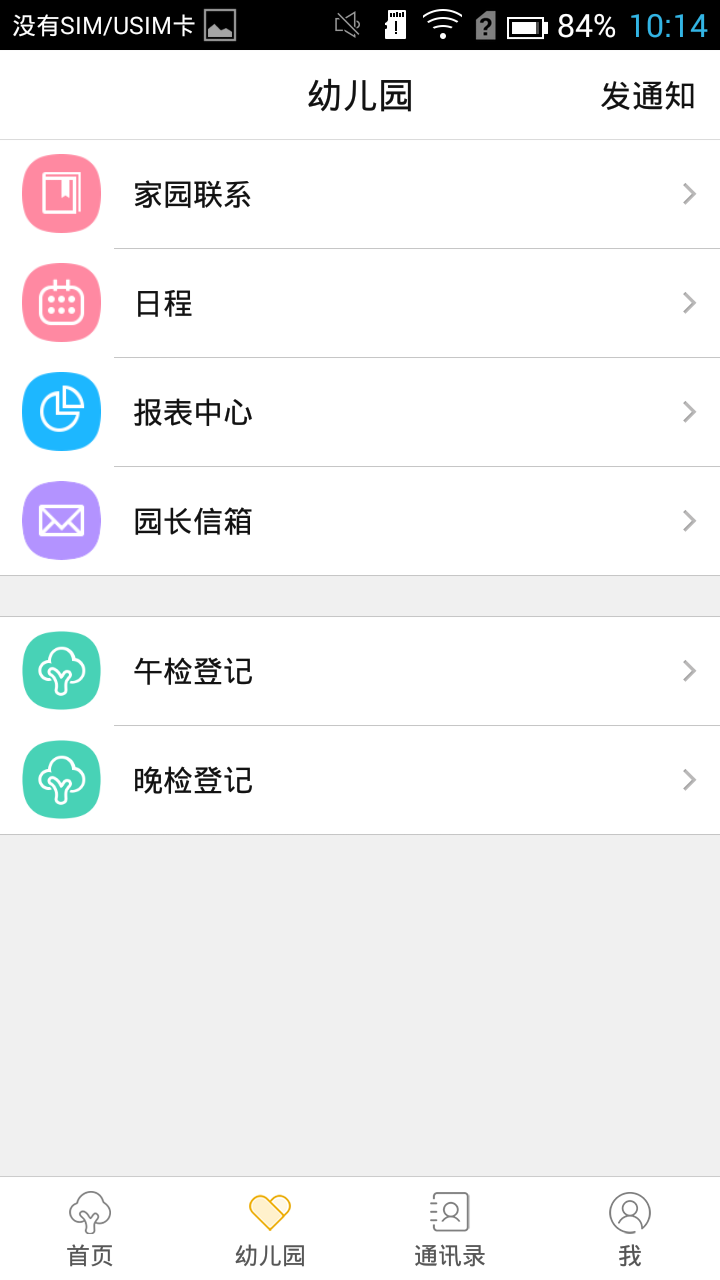
Task: Open the 我 profile icon
Action: 629,1210
